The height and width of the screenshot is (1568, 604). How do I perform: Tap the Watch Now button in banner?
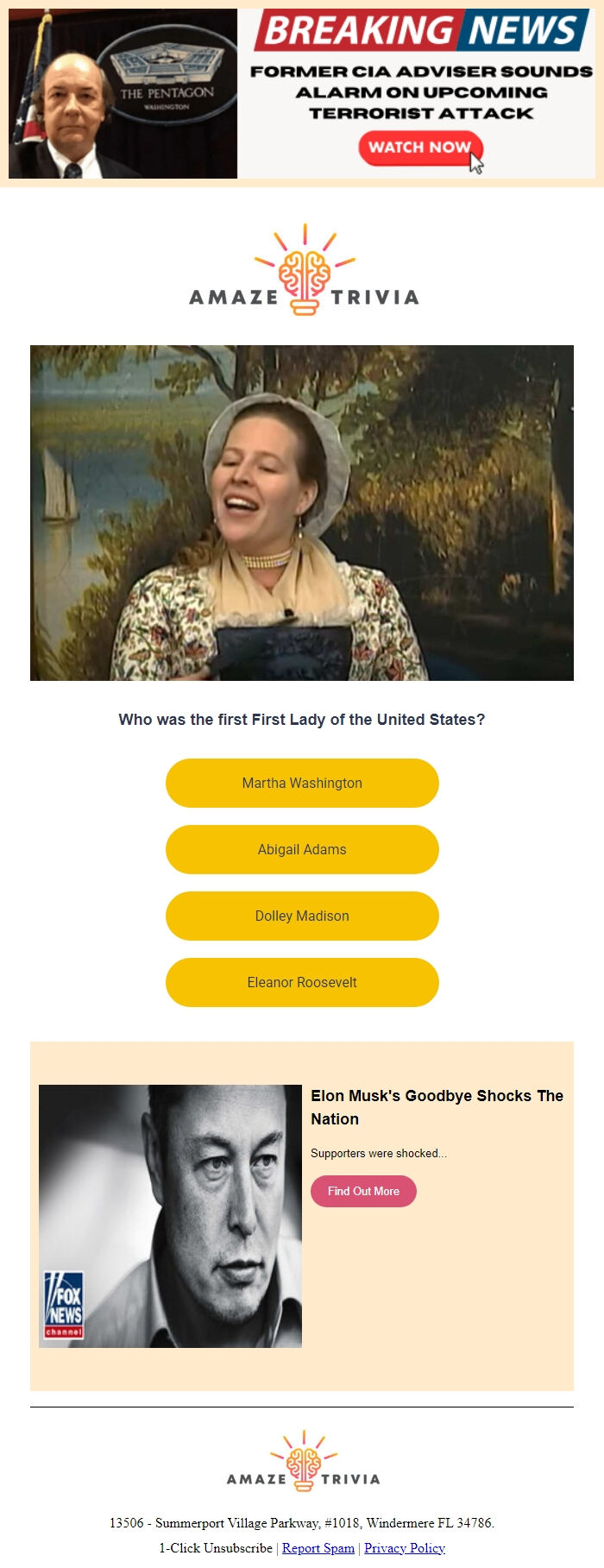click(x=419, y=148)
